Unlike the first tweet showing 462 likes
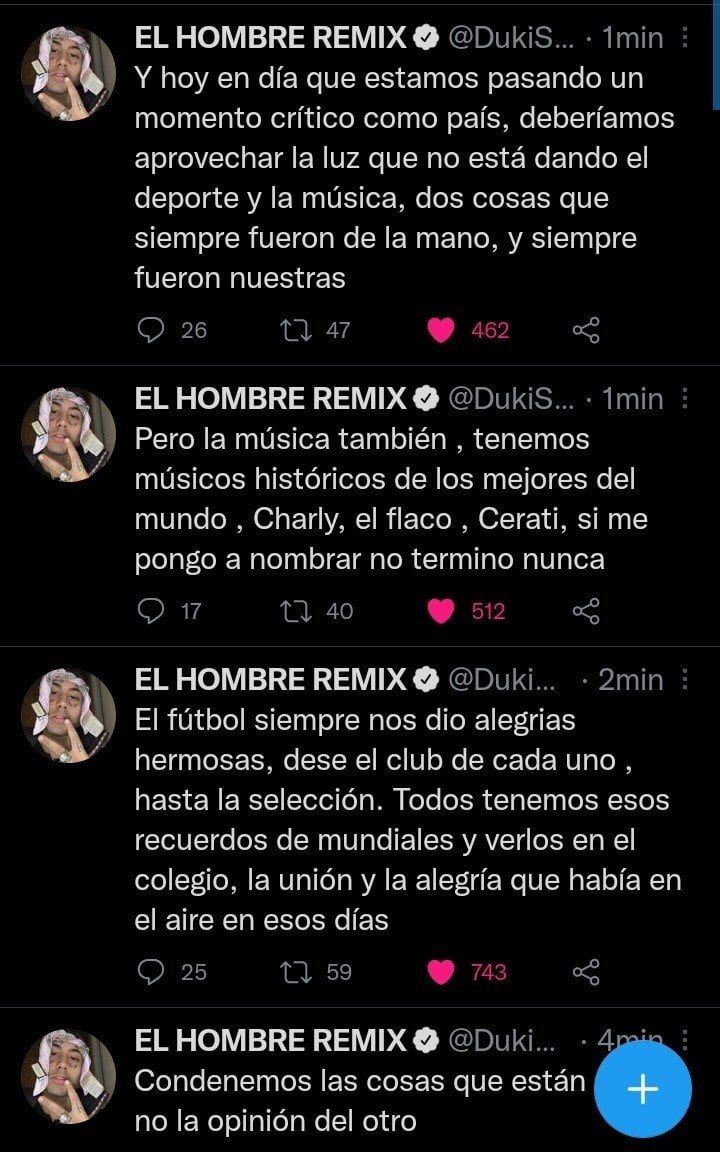 point(440,330)
